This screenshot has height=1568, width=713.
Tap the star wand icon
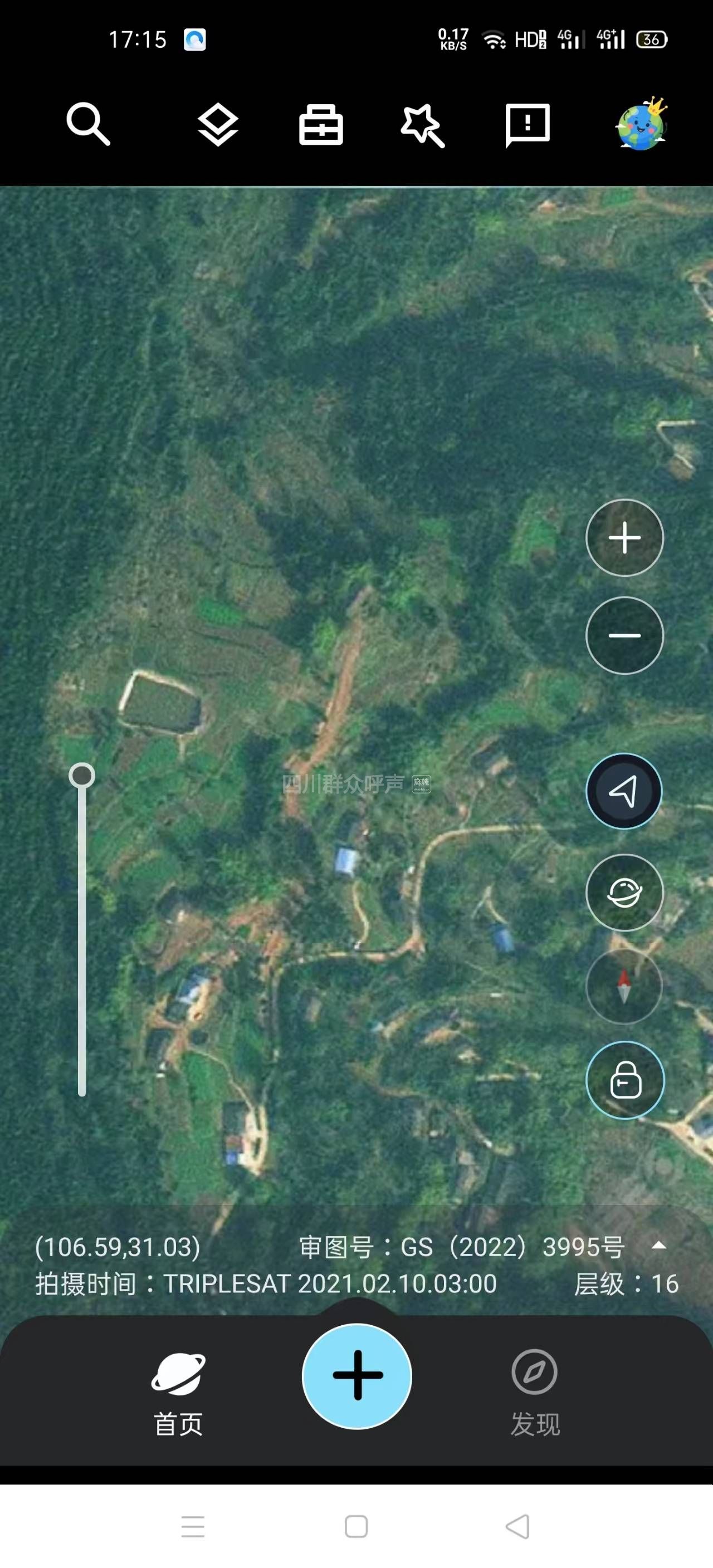(x=423, y=125)
